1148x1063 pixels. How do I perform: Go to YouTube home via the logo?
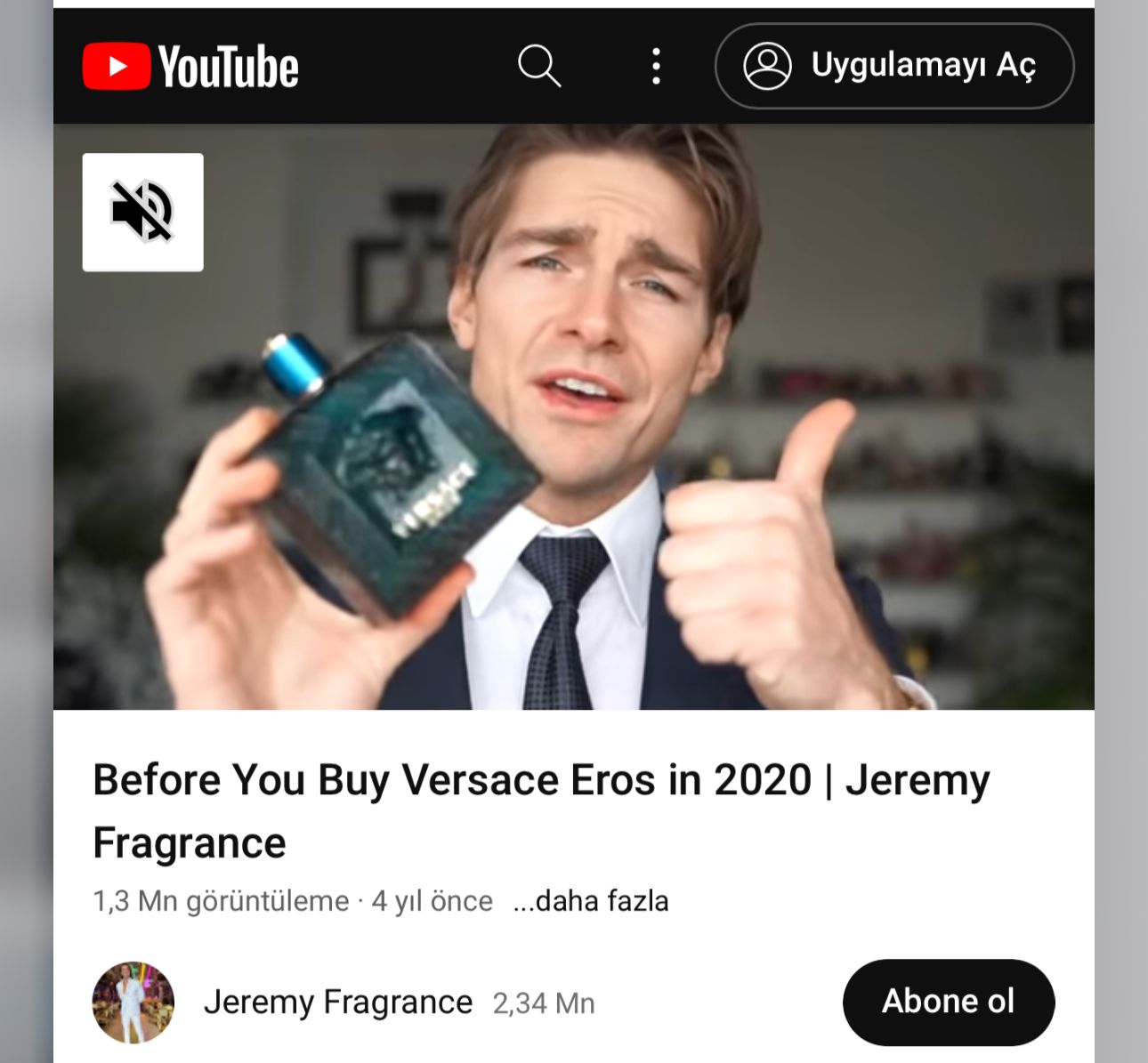[190, 67]
